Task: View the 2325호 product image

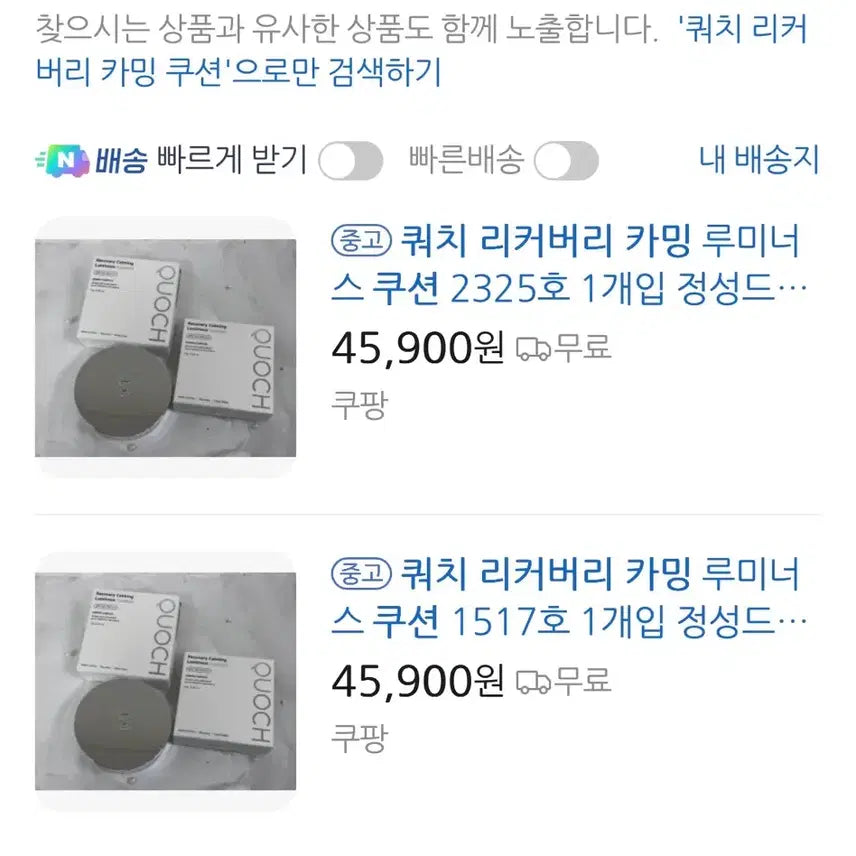Action: click(165, 347)
